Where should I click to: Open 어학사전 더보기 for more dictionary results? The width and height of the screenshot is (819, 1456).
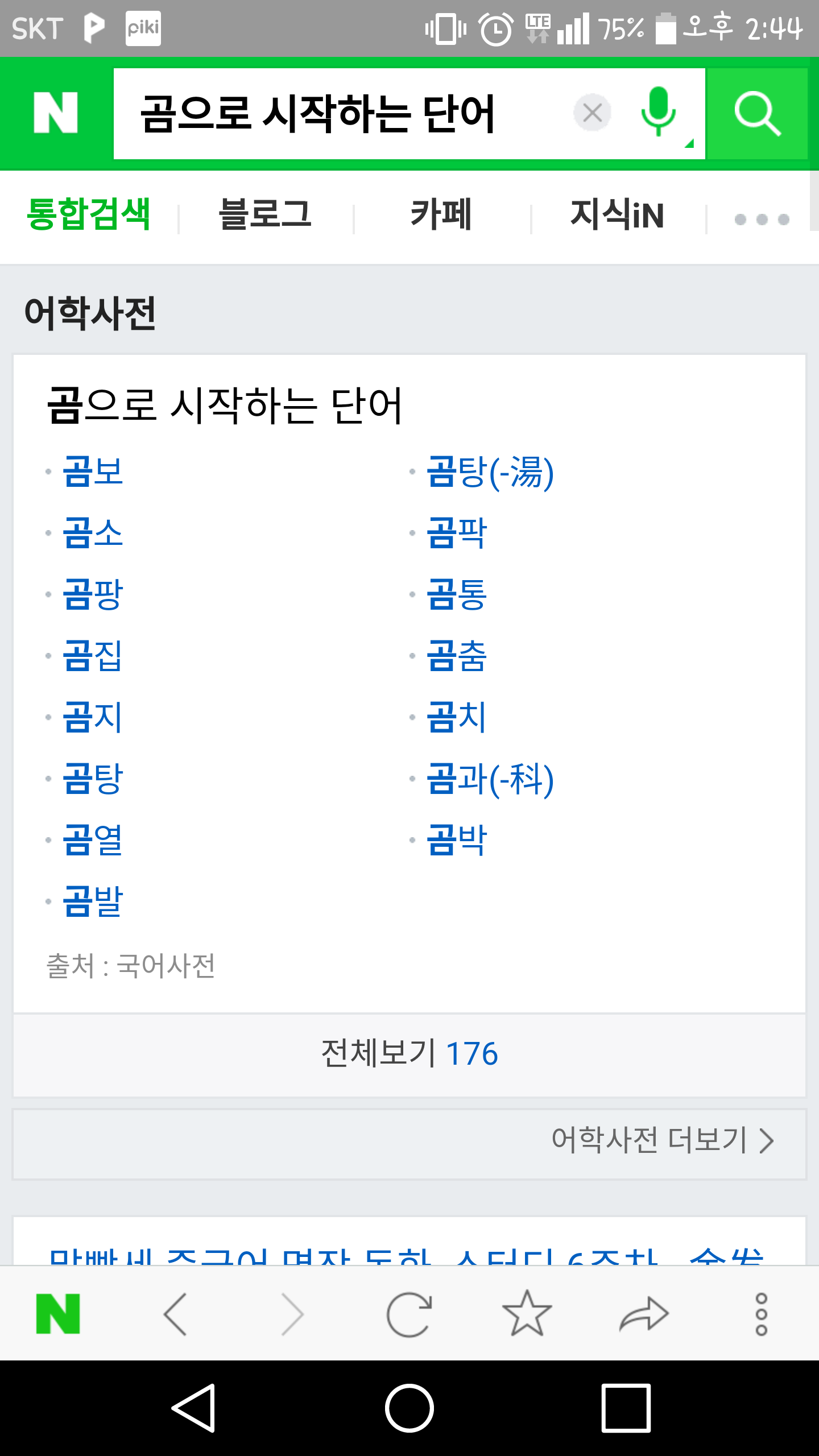tap(663, 1141)
